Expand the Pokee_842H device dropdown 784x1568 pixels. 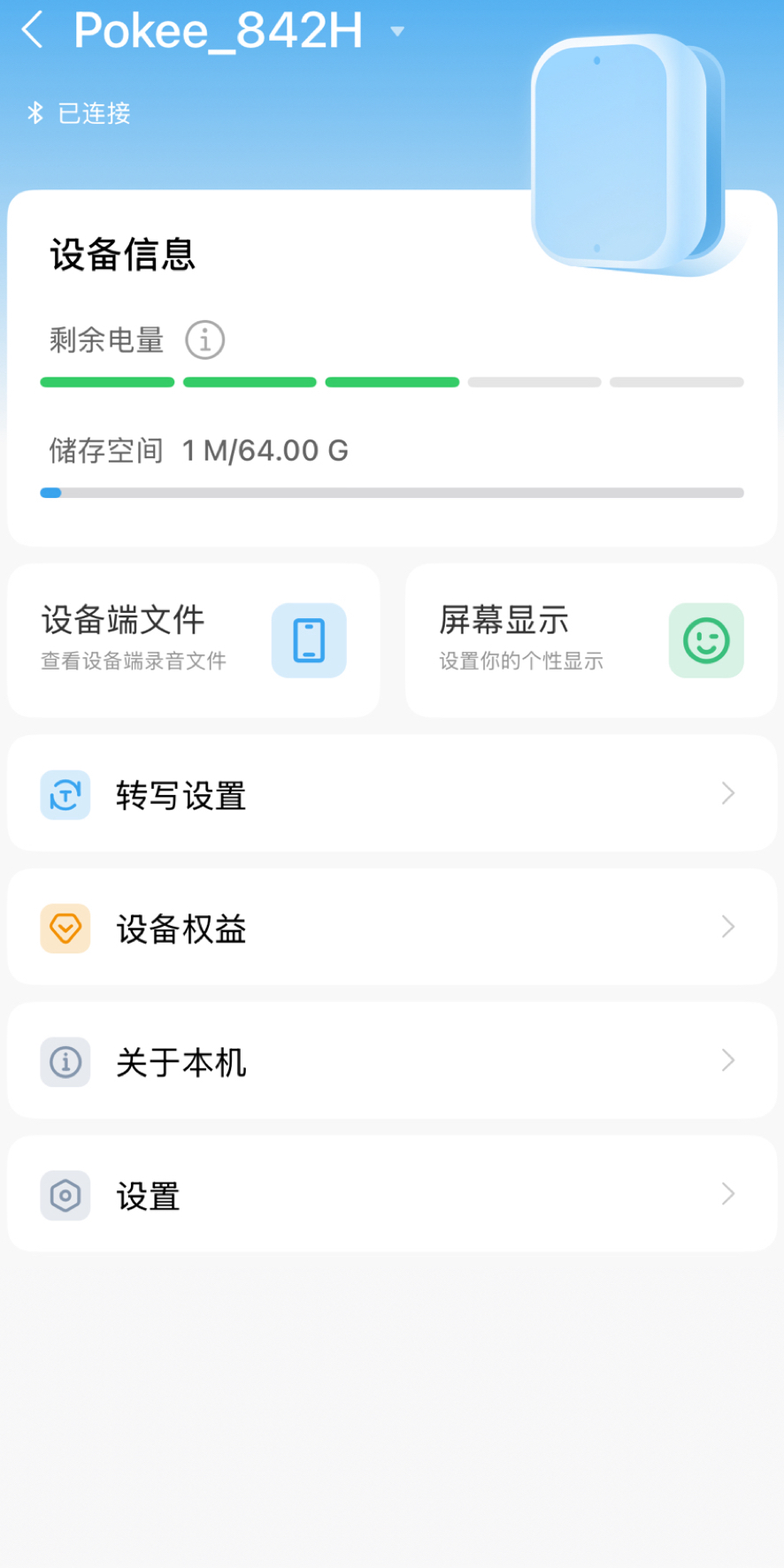(397, 32)
